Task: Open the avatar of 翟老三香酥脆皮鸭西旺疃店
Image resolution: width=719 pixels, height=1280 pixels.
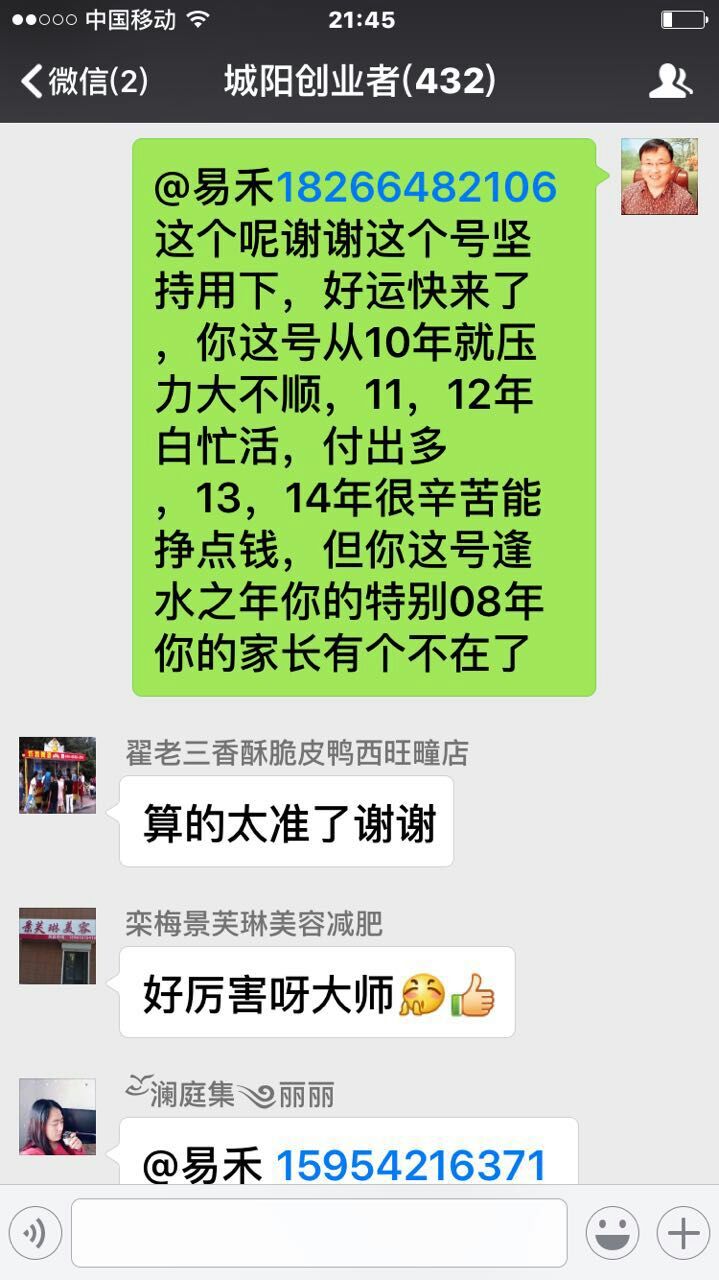Action: click(x=58, y=775)
